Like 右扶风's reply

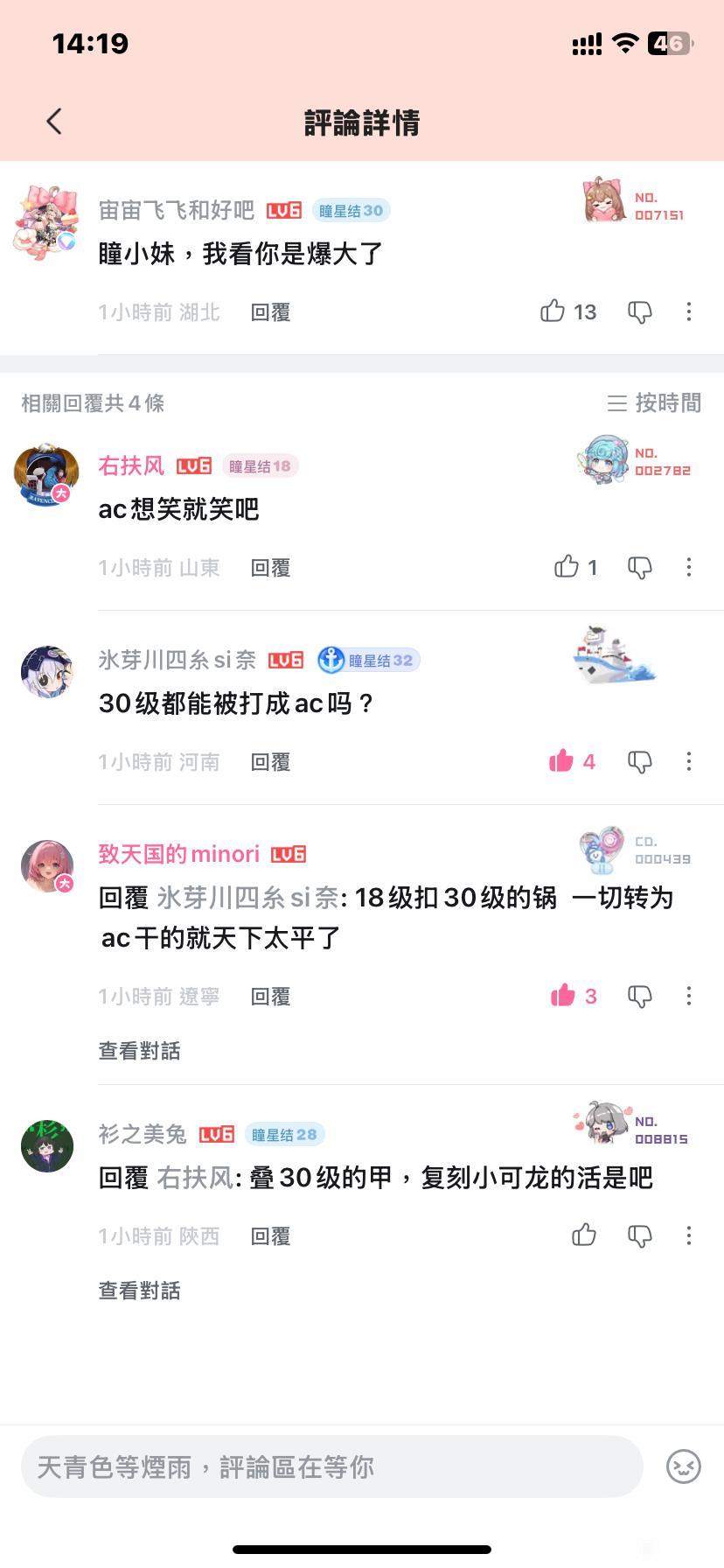click(x=567, y=567)
